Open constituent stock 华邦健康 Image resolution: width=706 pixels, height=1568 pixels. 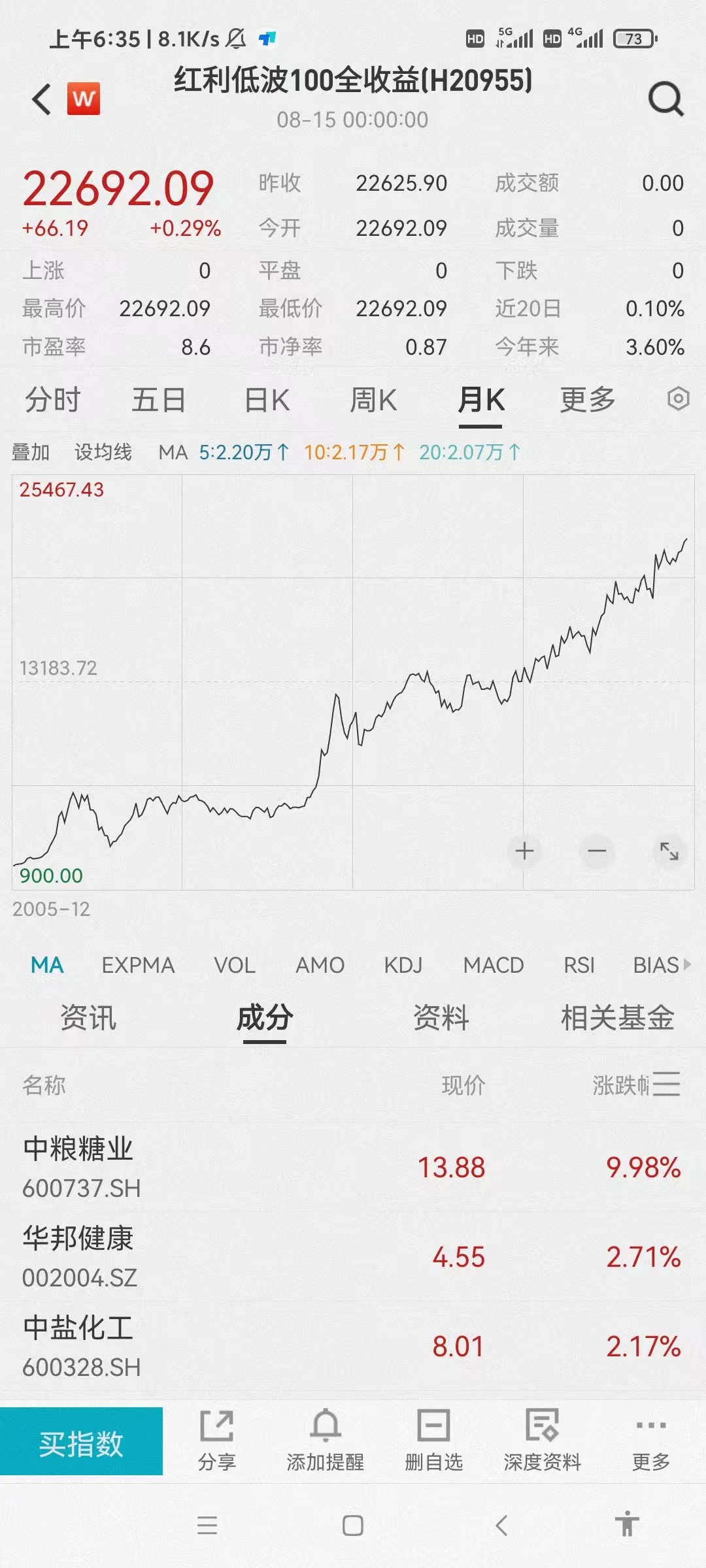tap(78, 1256)
